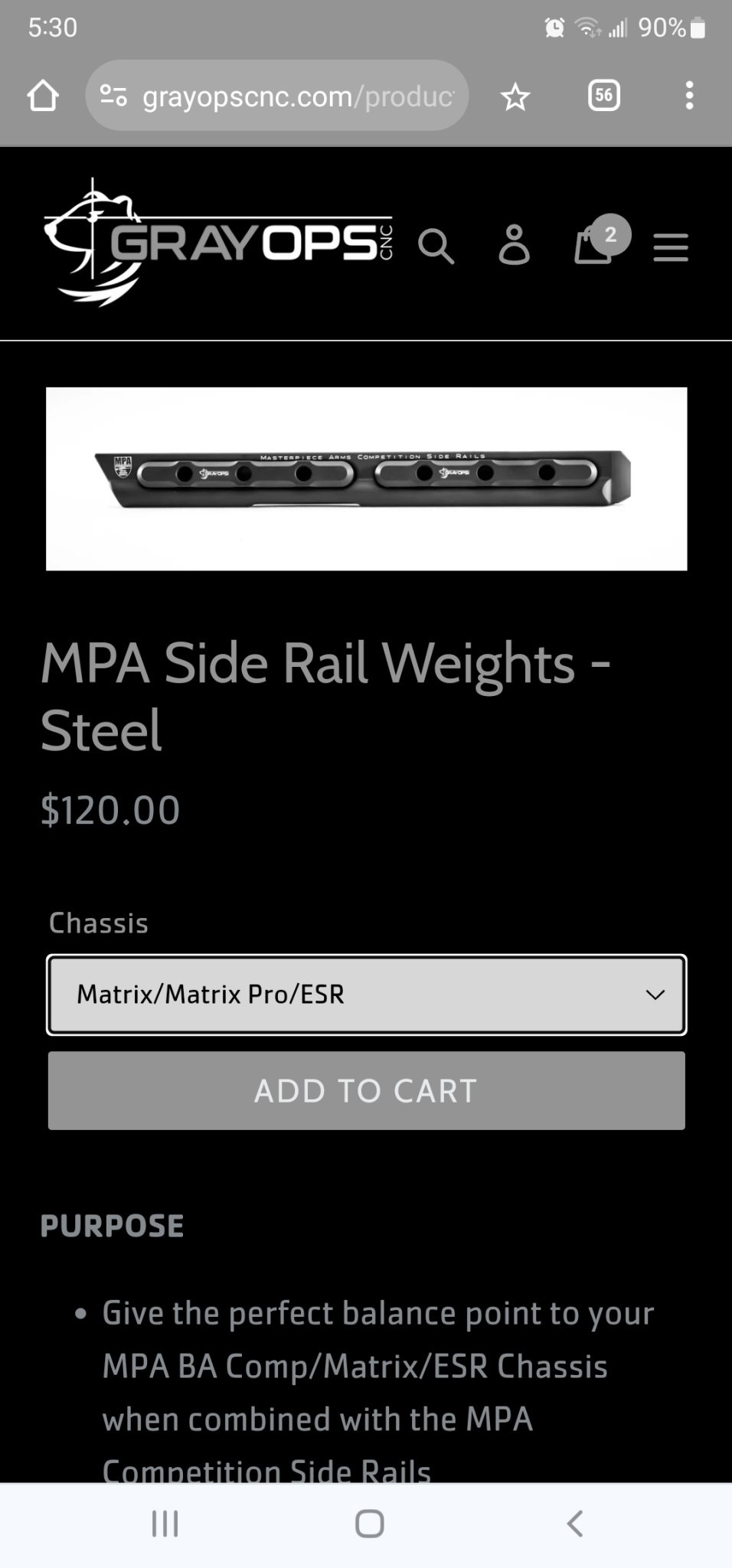Open the Chrome overflow menu

pyautogui.click(x=689, y=96)
